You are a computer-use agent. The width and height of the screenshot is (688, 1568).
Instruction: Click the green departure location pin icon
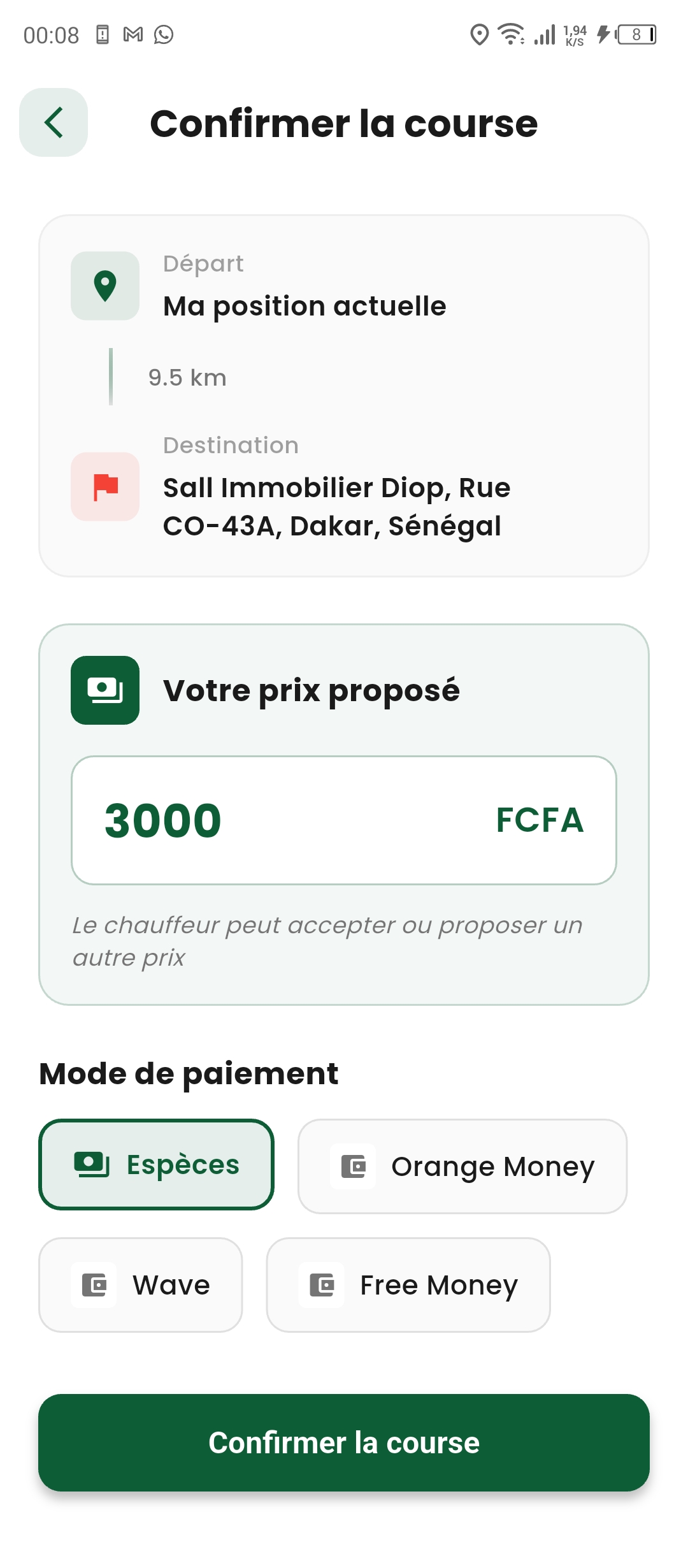coord(104,285)
